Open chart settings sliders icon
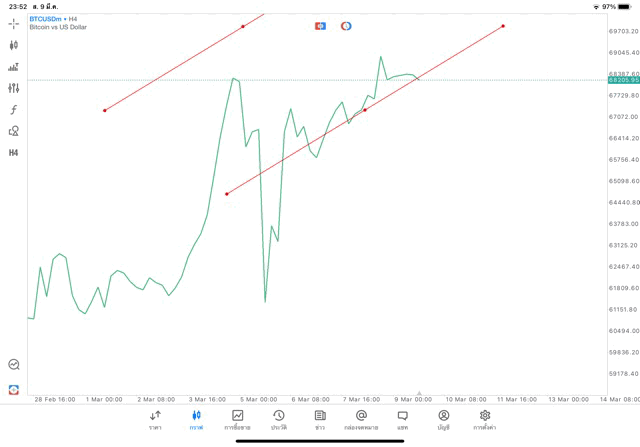Screen dimensions: 640x447 (x=14, y=88)
